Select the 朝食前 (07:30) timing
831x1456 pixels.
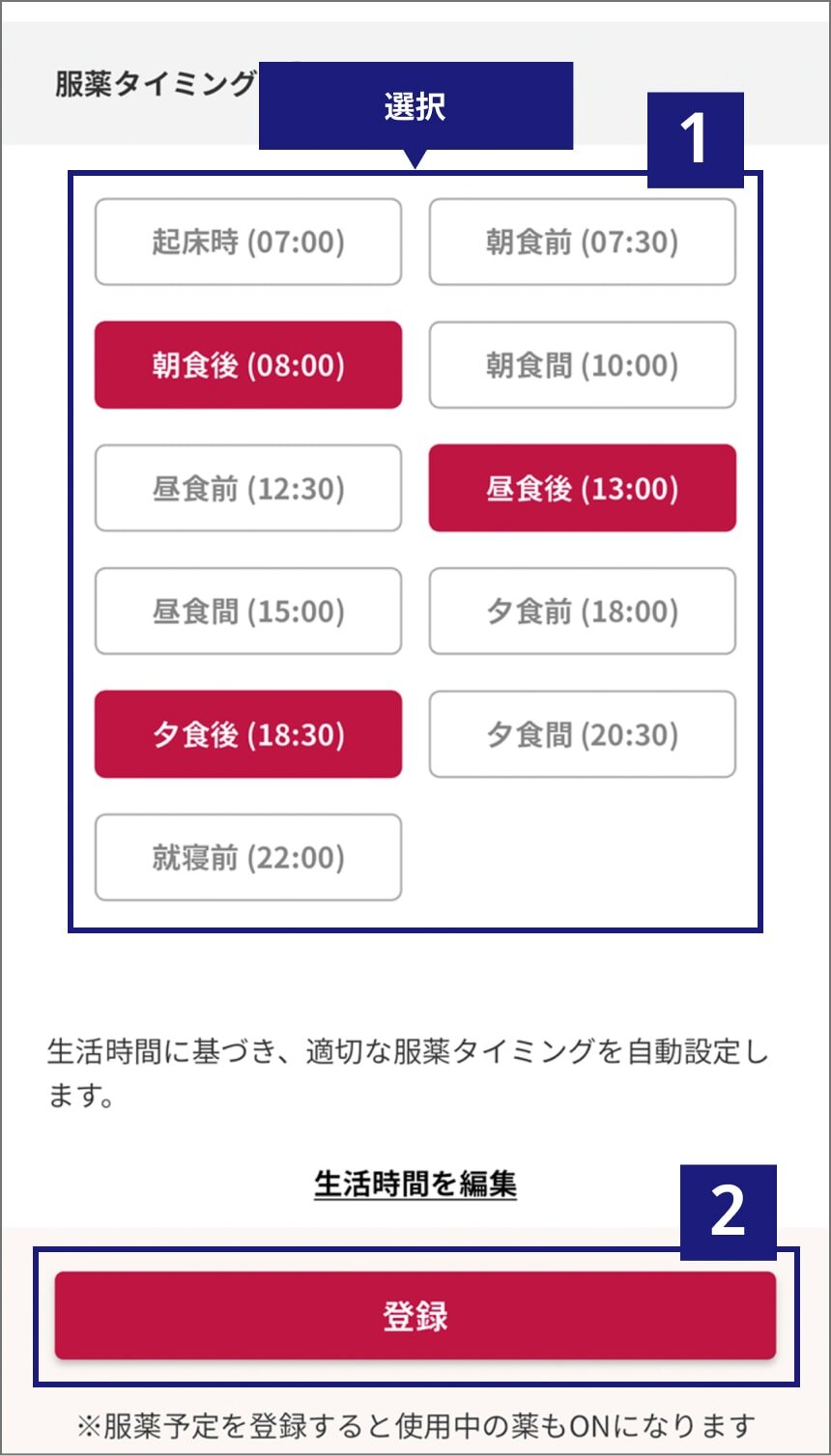[x=583, y=242]
